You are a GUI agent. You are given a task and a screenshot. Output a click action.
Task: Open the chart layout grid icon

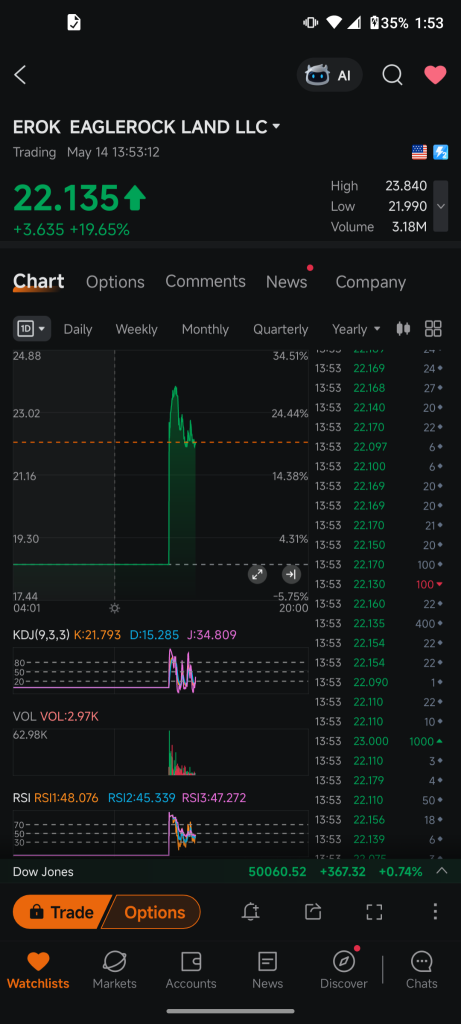433,328
